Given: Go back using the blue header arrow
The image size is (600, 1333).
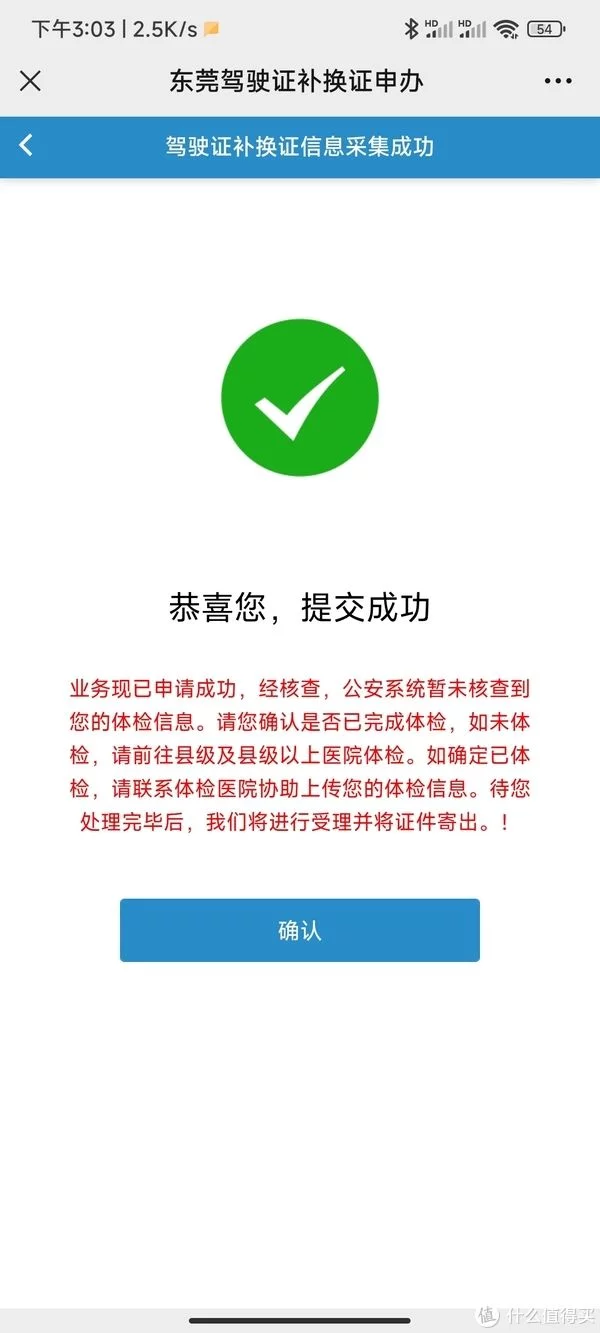Looking at the screenshot, I should click(26, 146).
